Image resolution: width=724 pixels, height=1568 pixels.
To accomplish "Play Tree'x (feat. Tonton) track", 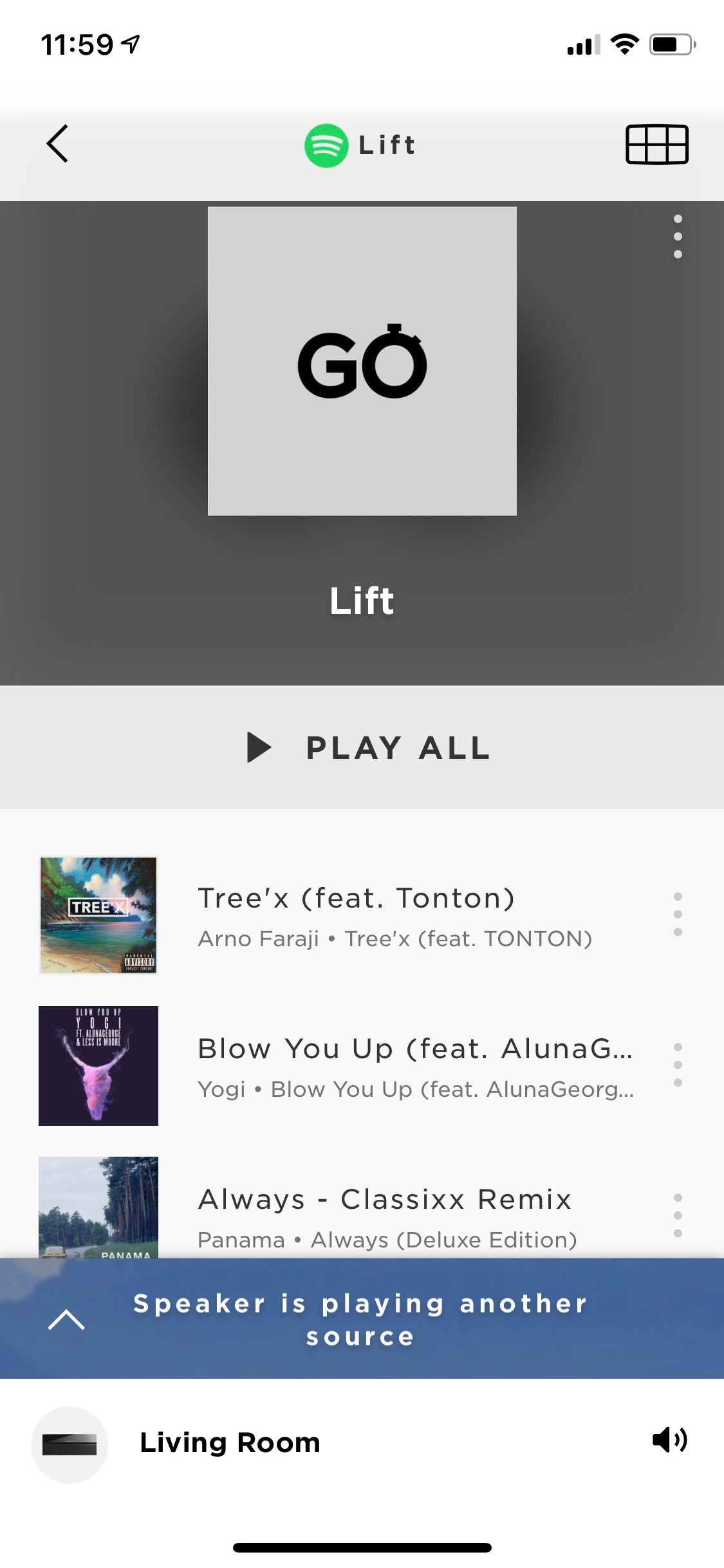I will [x=355, y=915].
